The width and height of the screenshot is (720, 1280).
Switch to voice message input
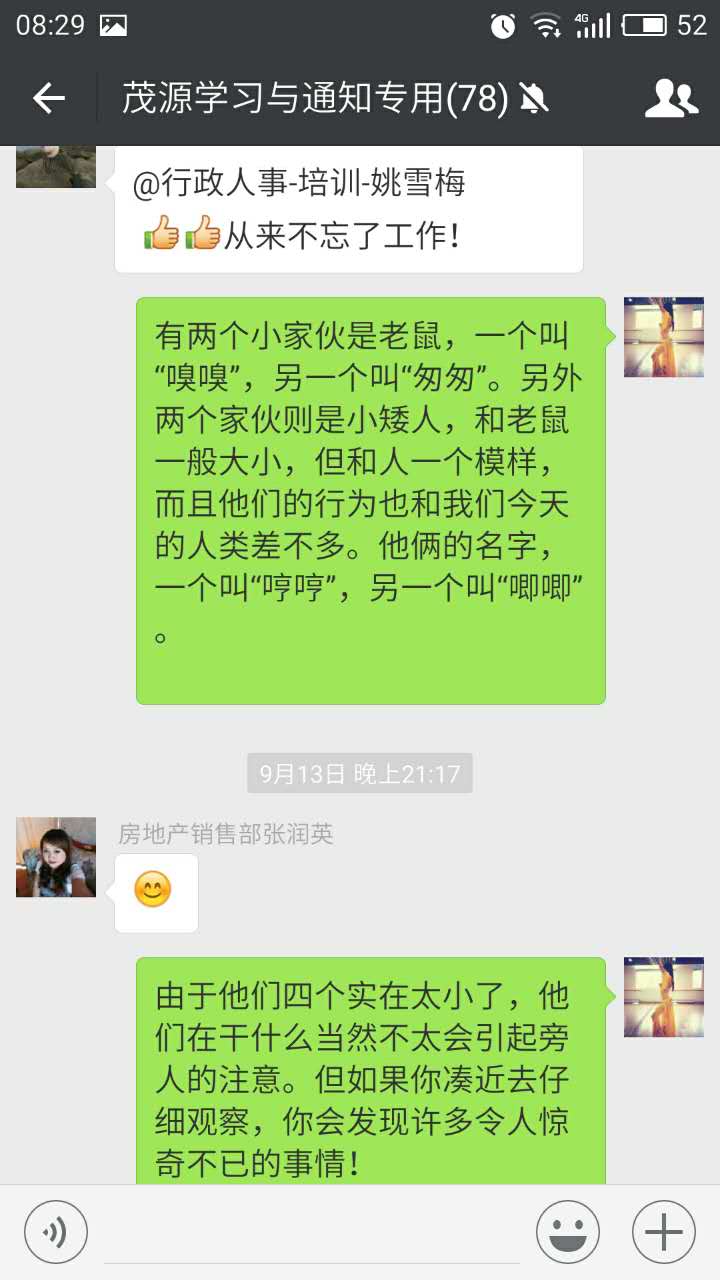click(x=56, y=1231)
